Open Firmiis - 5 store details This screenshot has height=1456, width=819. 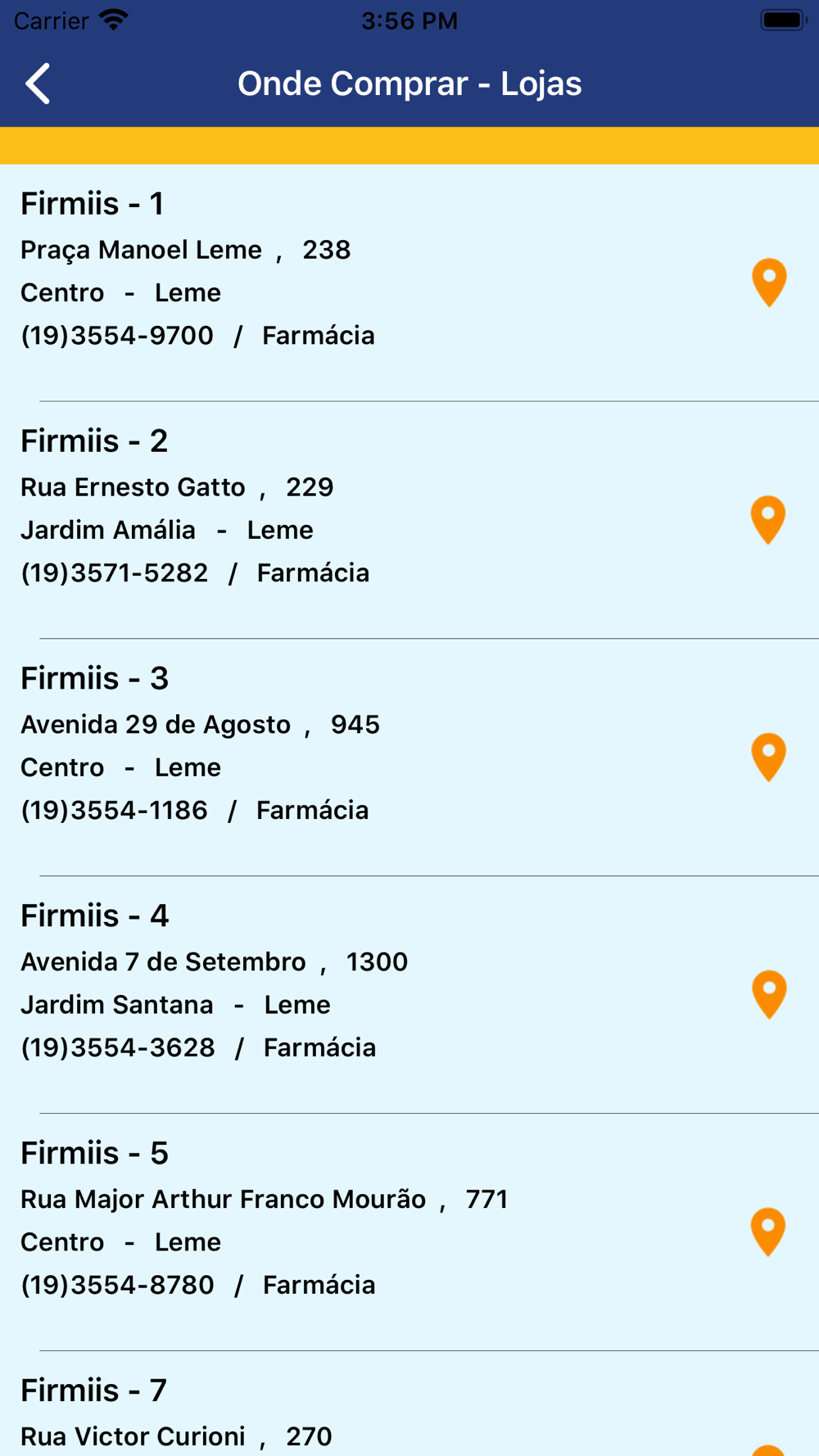click(409, 1232)
